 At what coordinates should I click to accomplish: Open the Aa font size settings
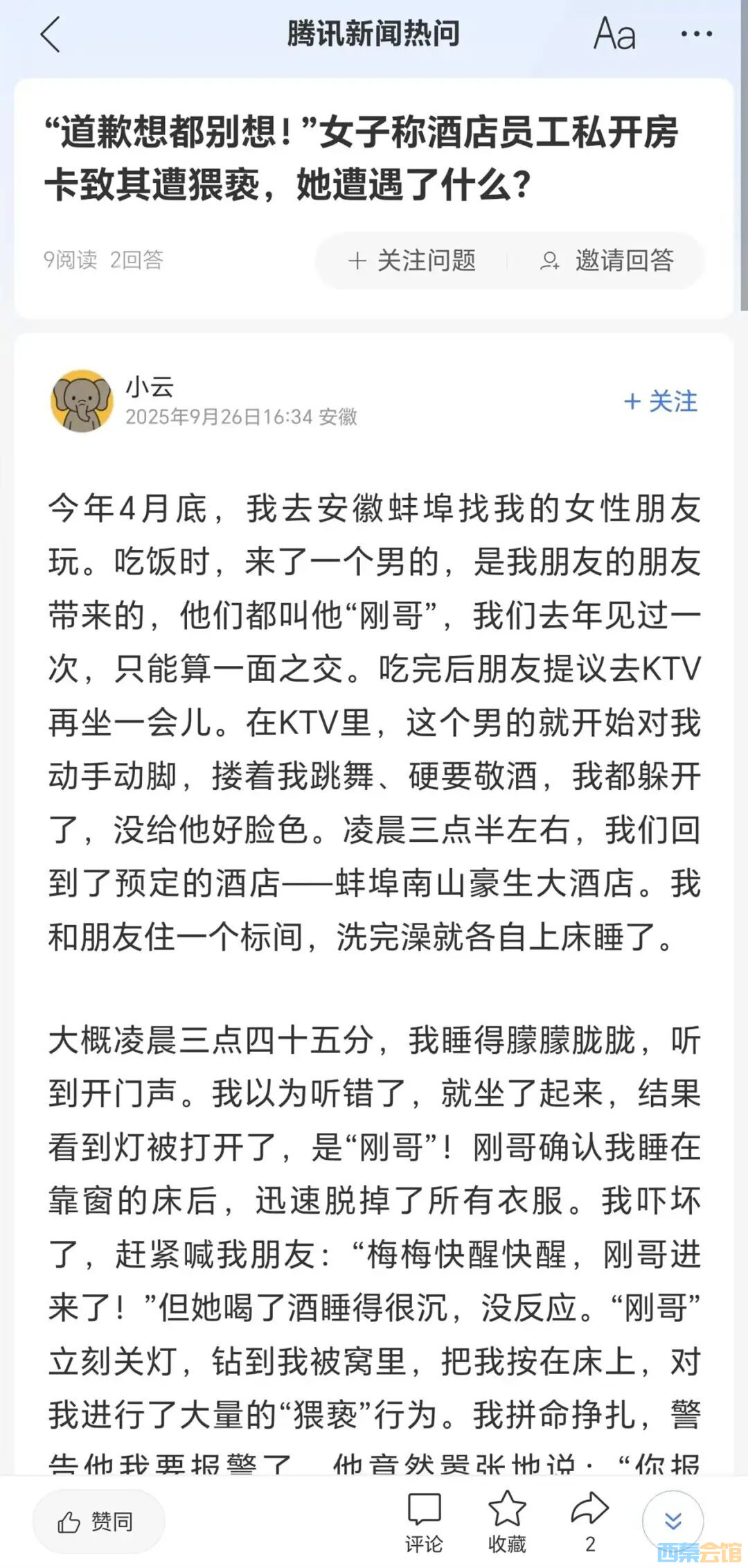click(614, 34)
